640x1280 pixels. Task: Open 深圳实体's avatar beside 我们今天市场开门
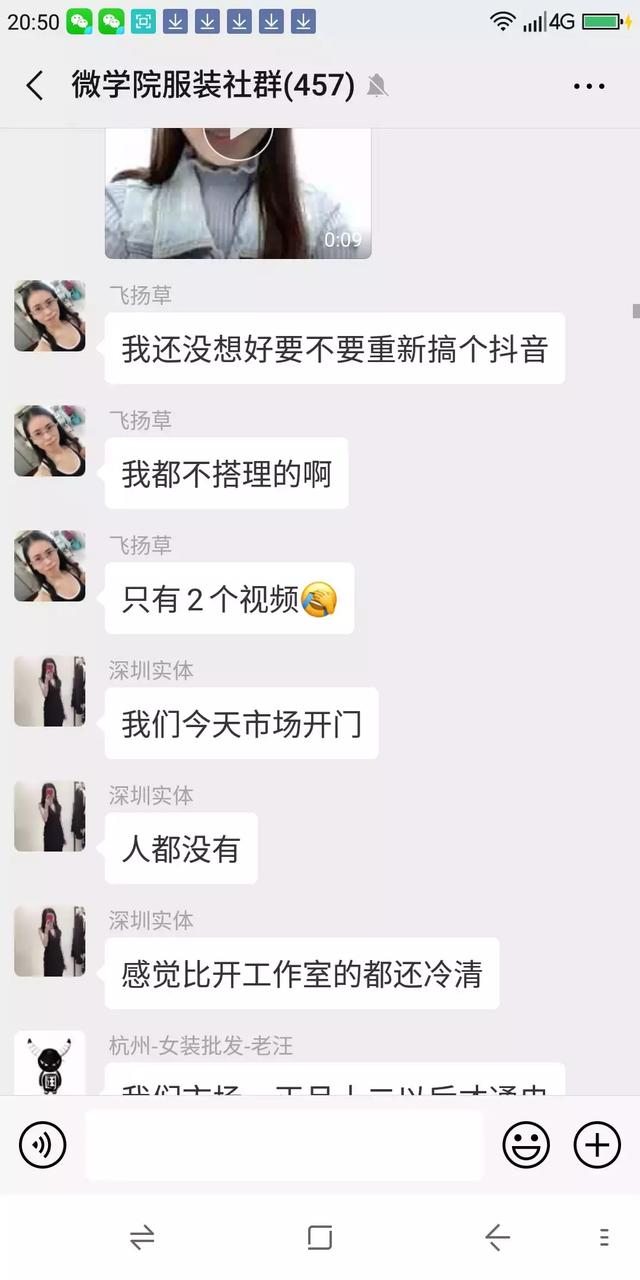click(x=49, y=691)
